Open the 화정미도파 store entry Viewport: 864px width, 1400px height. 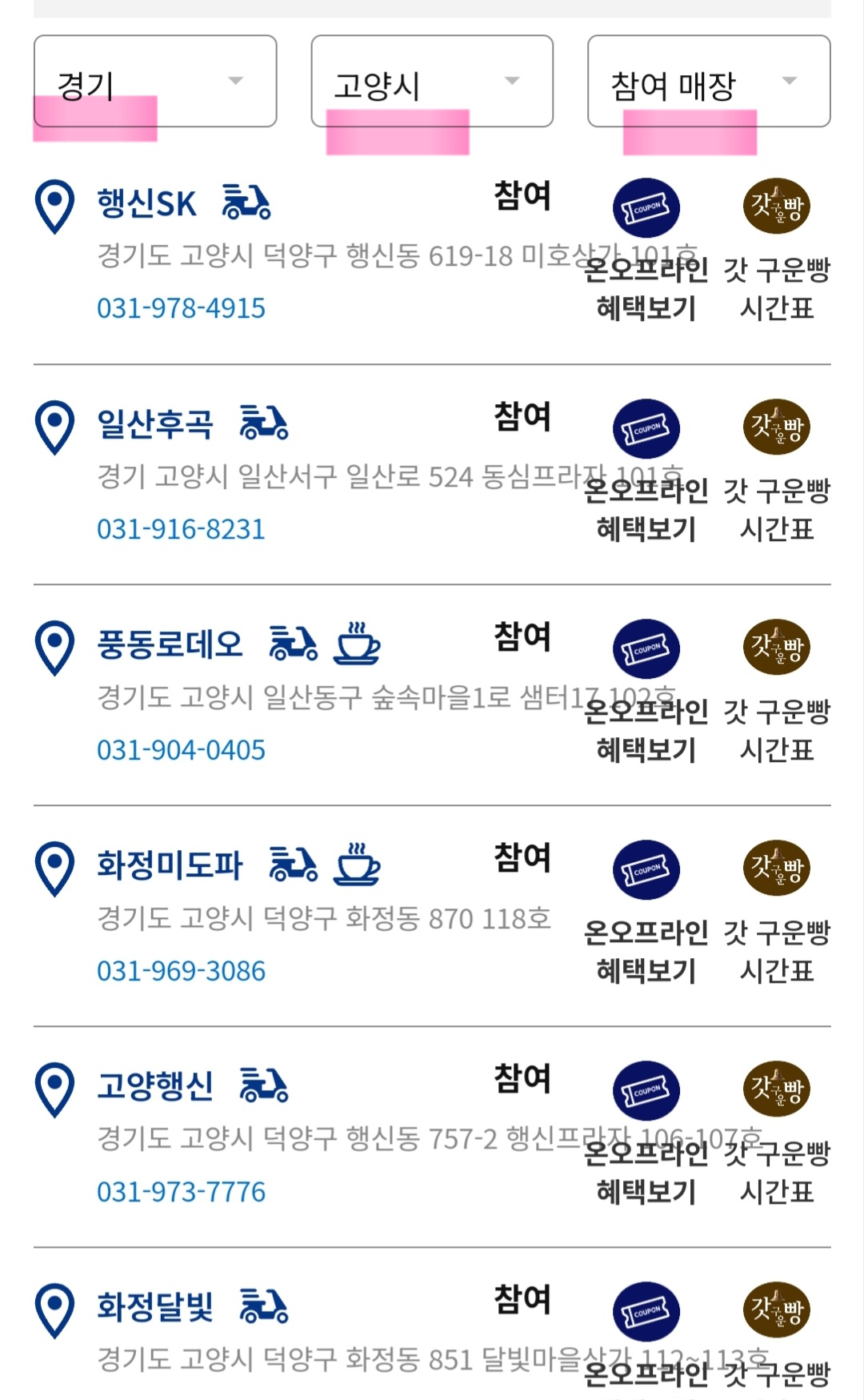coord(170,865)
